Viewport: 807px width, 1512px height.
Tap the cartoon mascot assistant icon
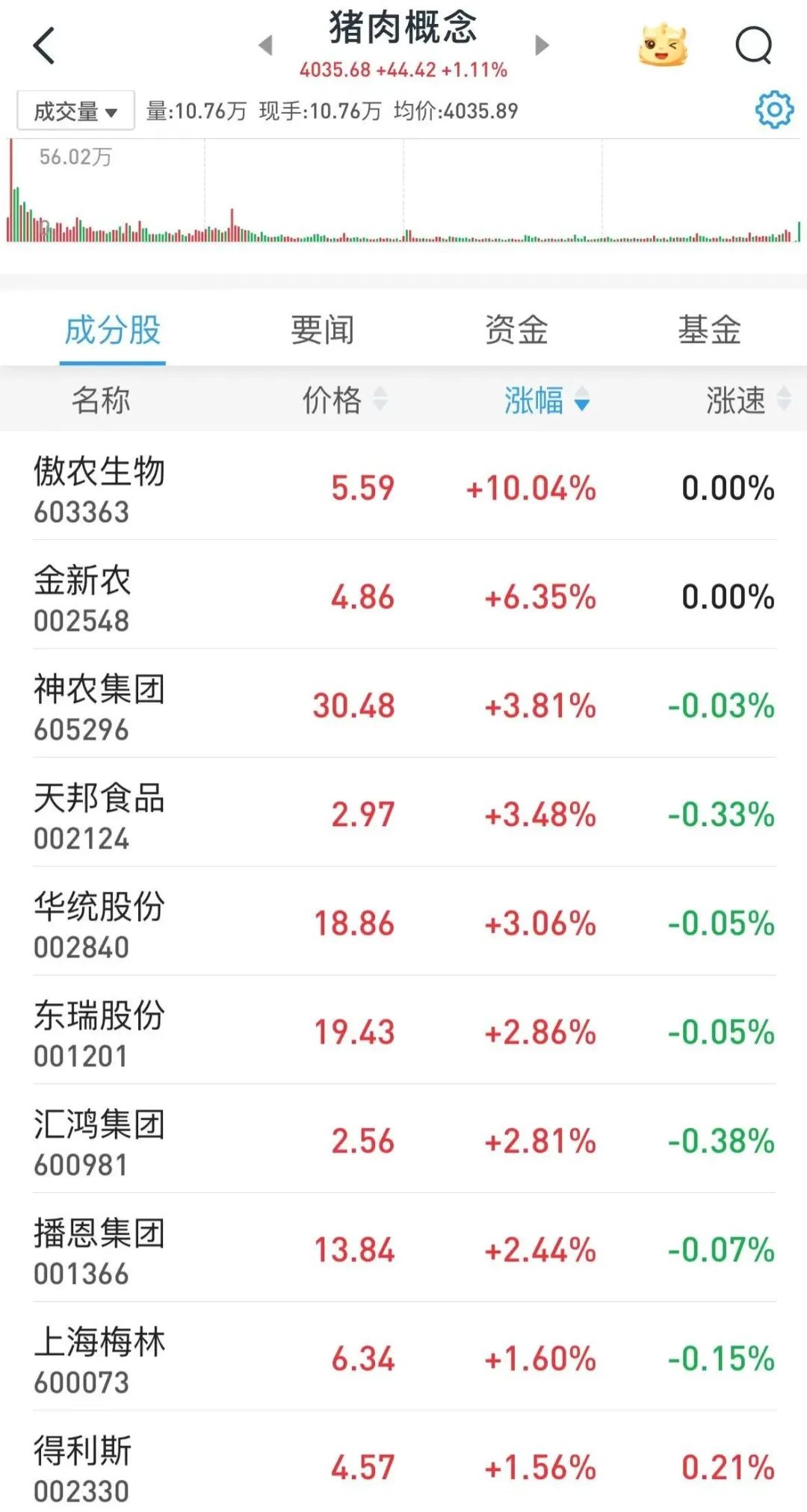[663, 46]
